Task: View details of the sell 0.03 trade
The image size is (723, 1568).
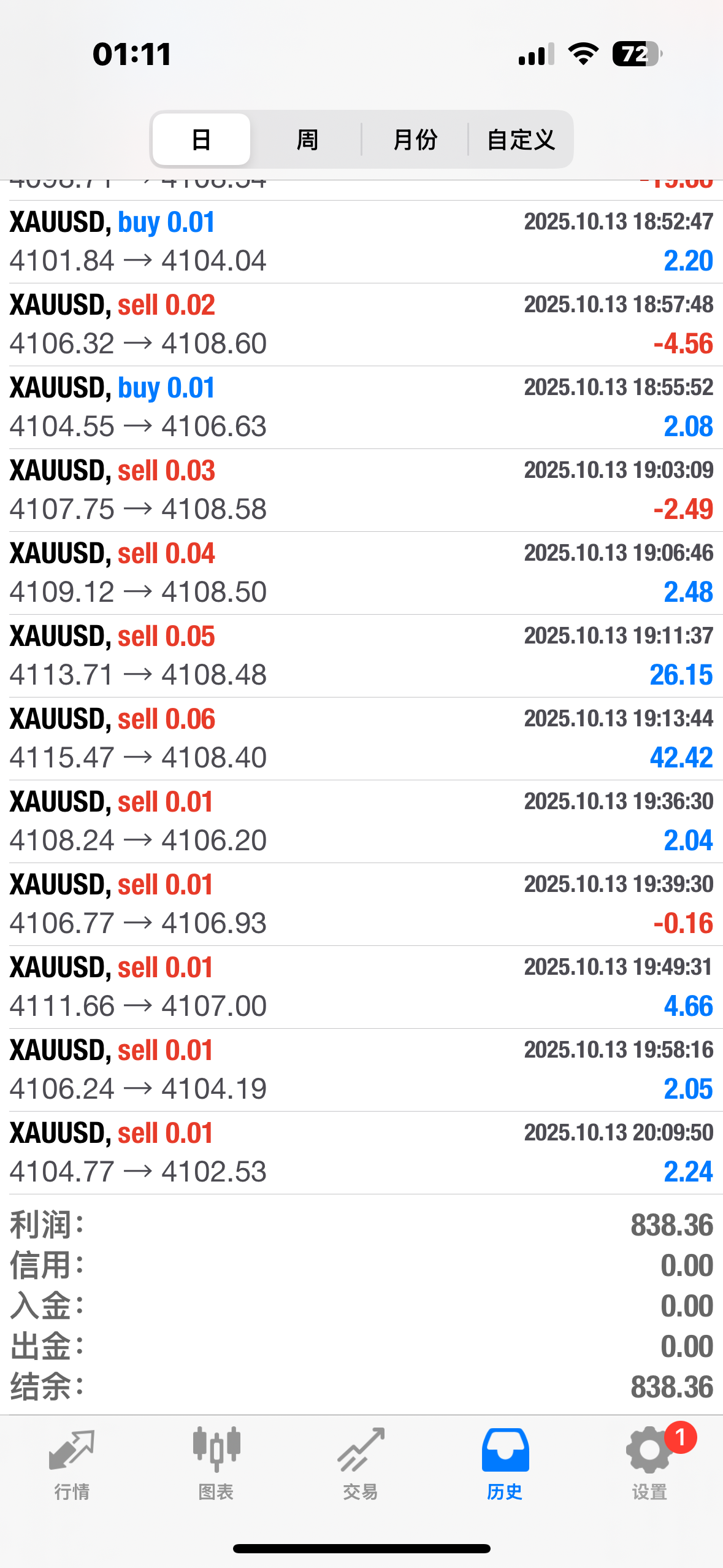Action: click(361, 490)
